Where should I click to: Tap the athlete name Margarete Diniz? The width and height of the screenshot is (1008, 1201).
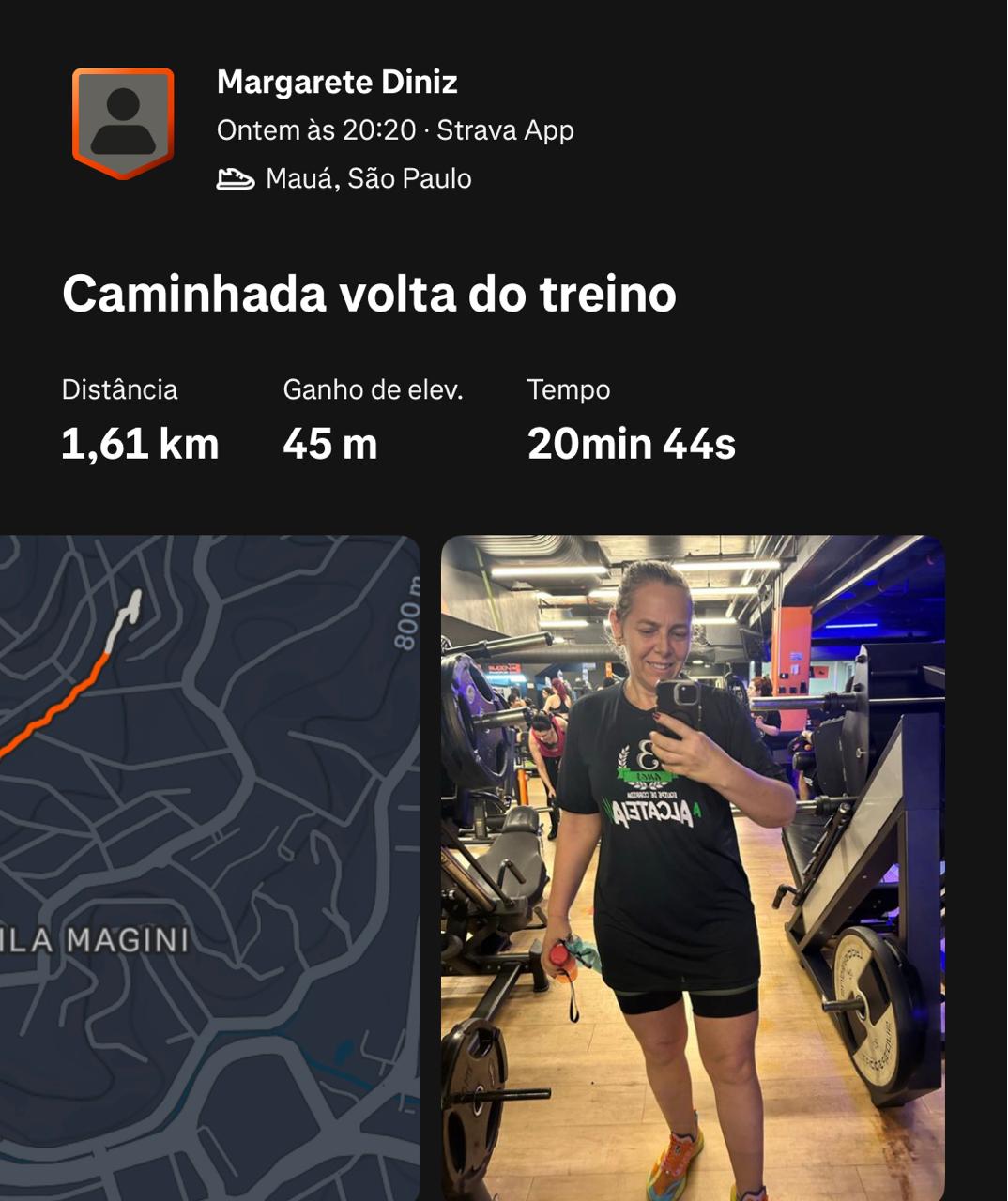337,83
